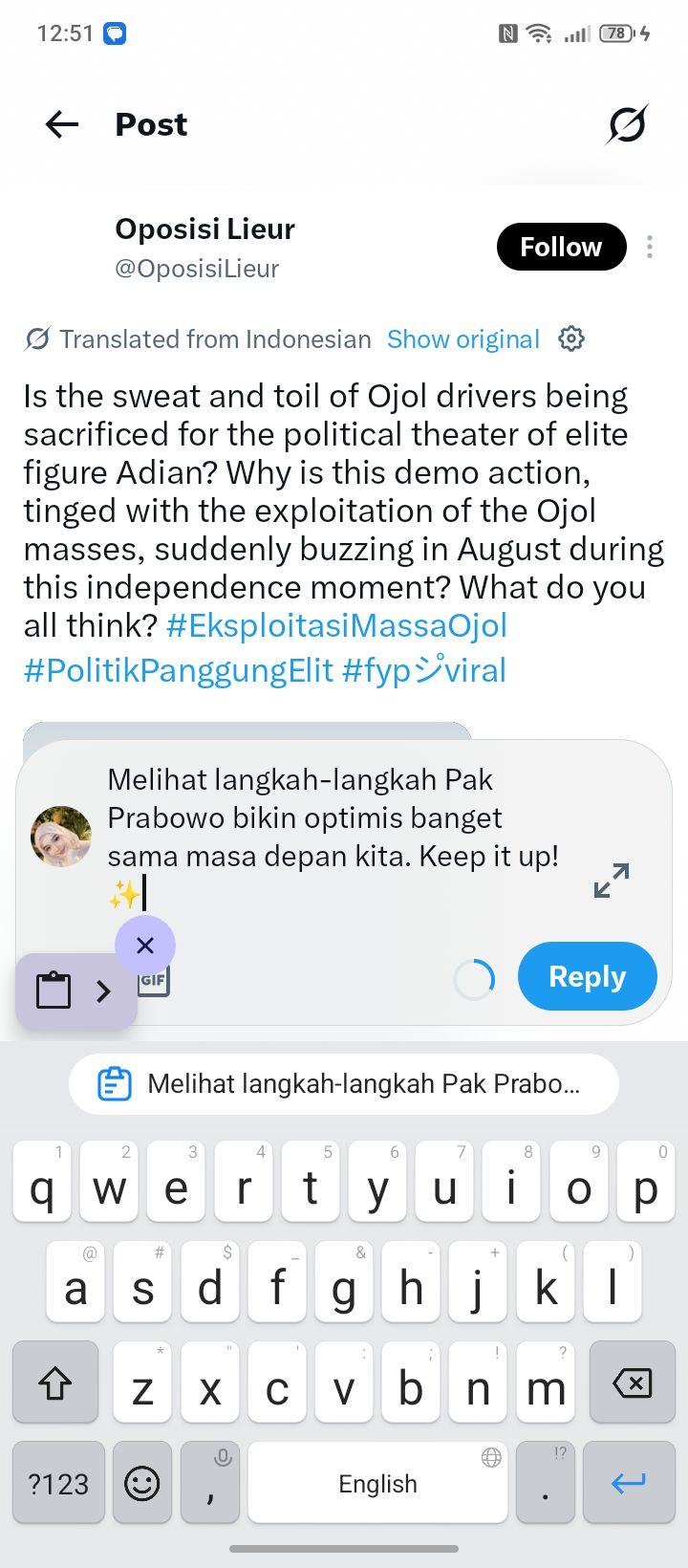Viewport: 688px width, 1568px height.
Task: Open the Grok icon in app bar
Action: [x=628, y=124]
